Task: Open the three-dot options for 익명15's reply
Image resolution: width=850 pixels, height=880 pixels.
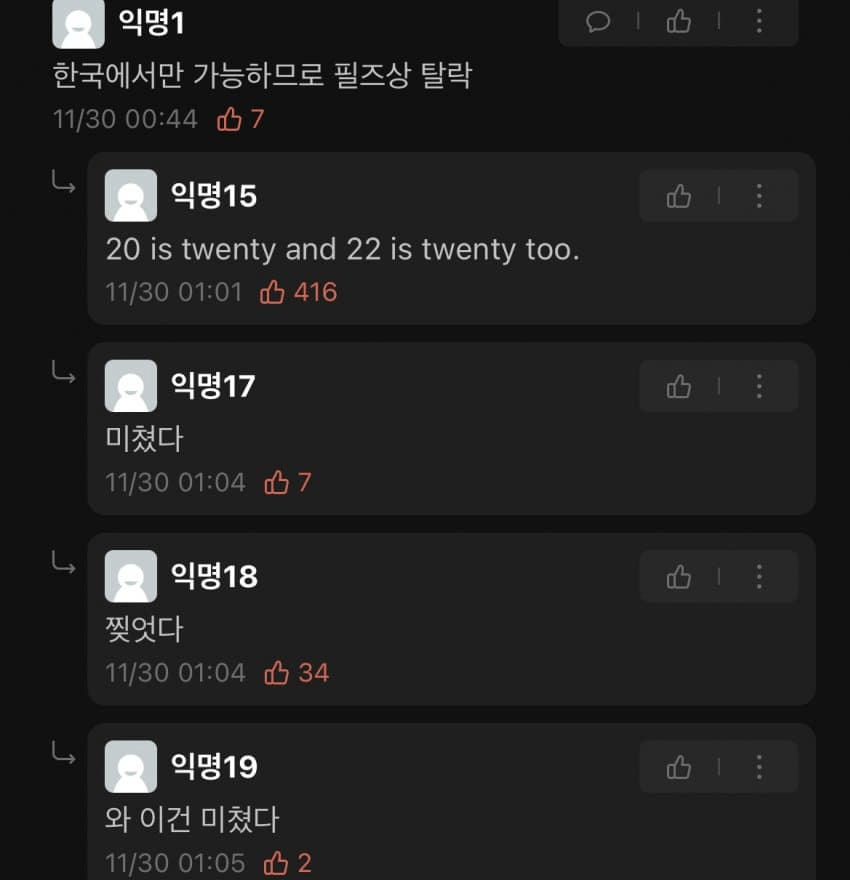Action: (x=759, y=195)
